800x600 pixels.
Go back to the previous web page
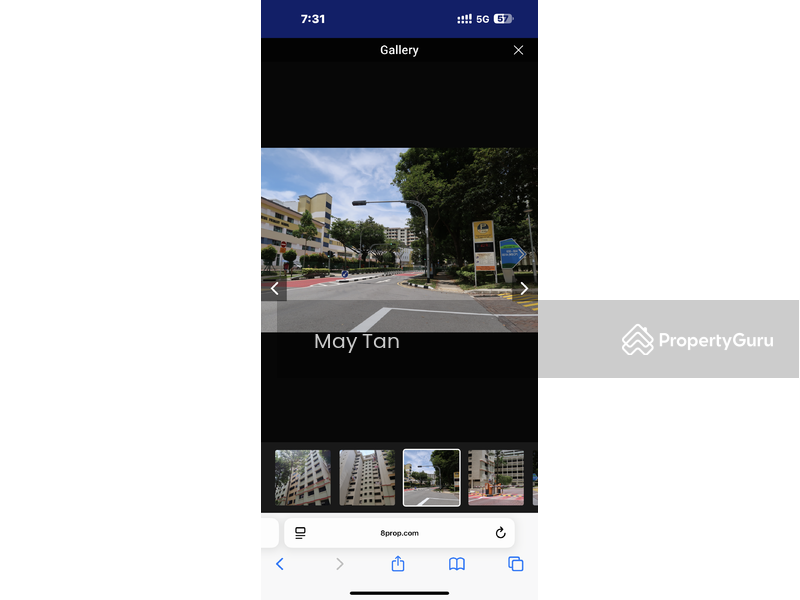[x=280, y=564]
